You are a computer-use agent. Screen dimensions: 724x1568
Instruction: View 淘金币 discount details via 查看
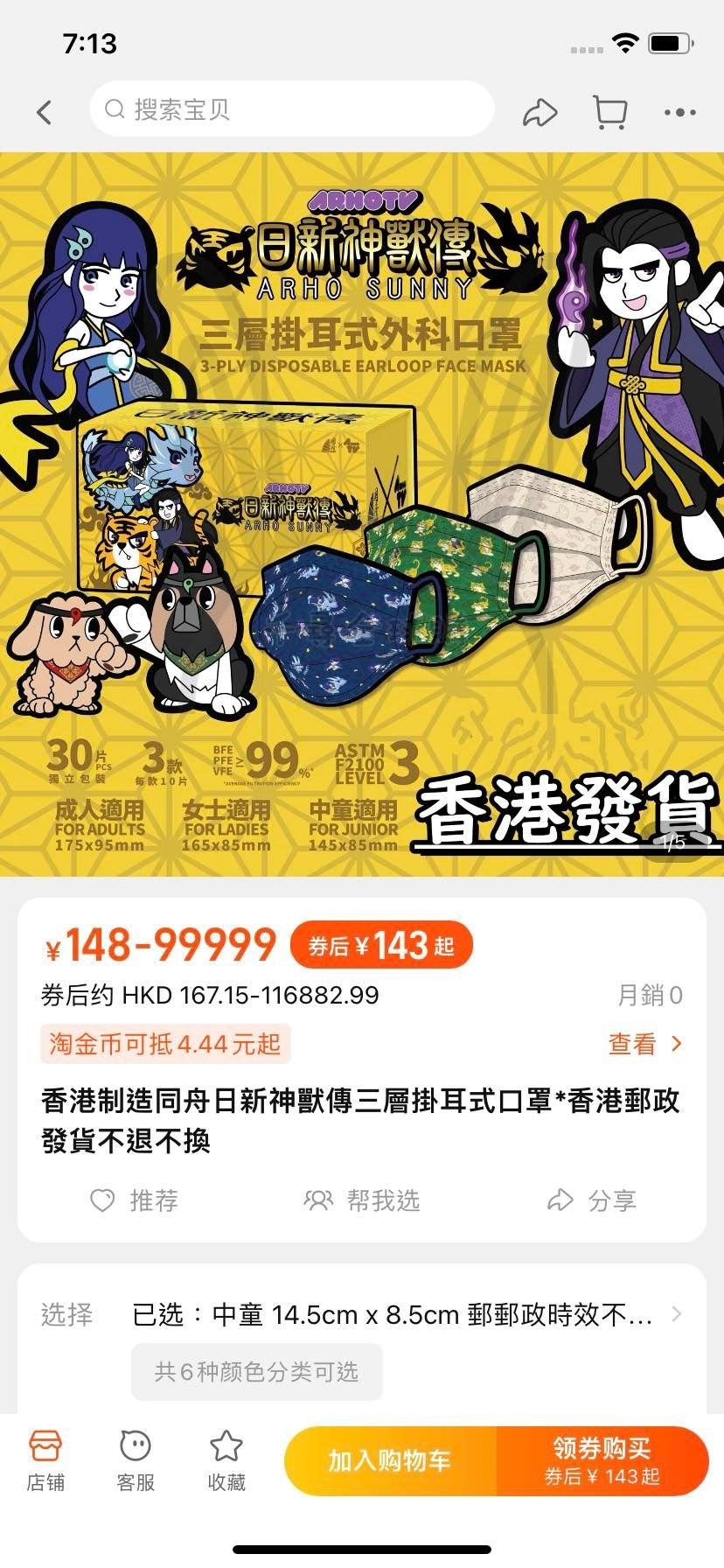pos(644,1043)
